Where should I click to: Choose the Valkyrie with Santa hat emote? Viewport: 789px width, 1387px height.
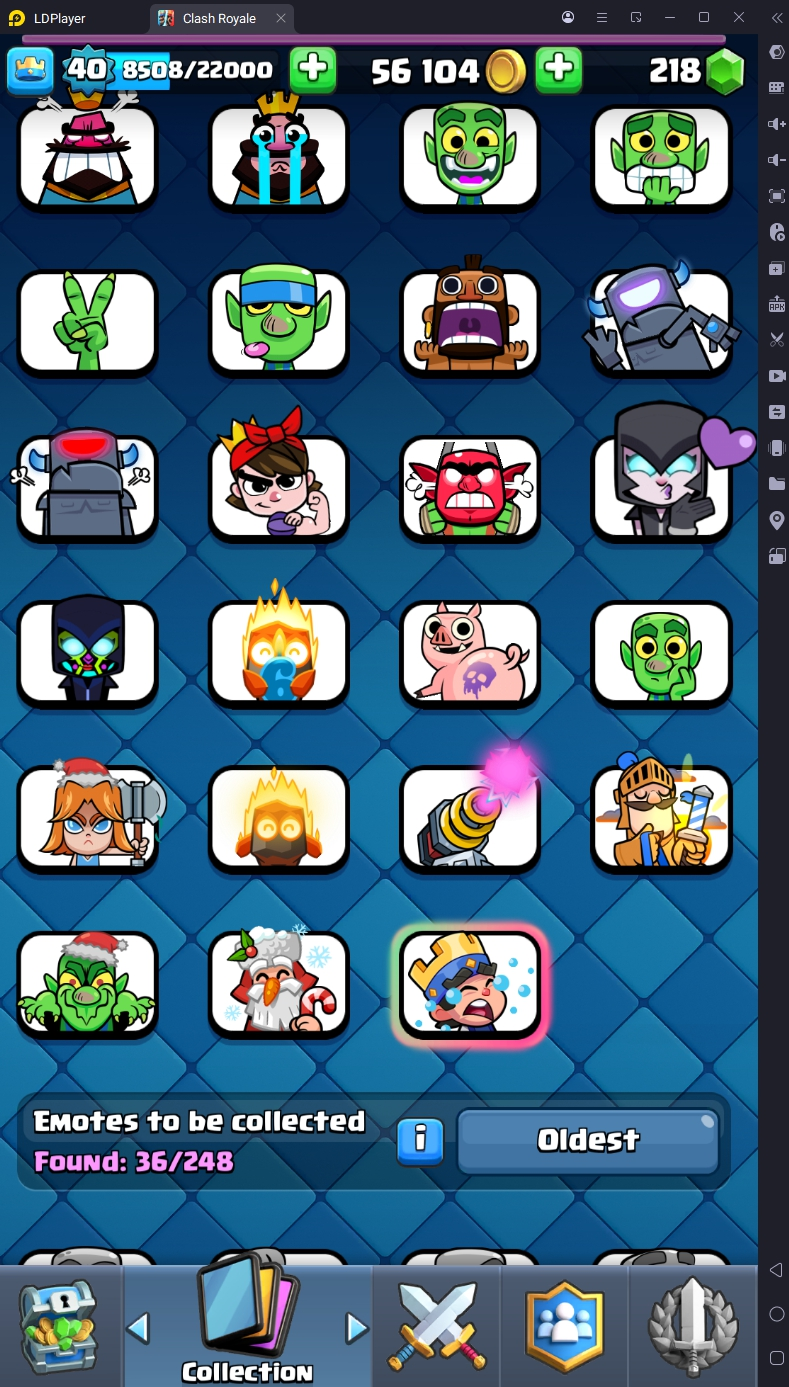pos(90,815)
